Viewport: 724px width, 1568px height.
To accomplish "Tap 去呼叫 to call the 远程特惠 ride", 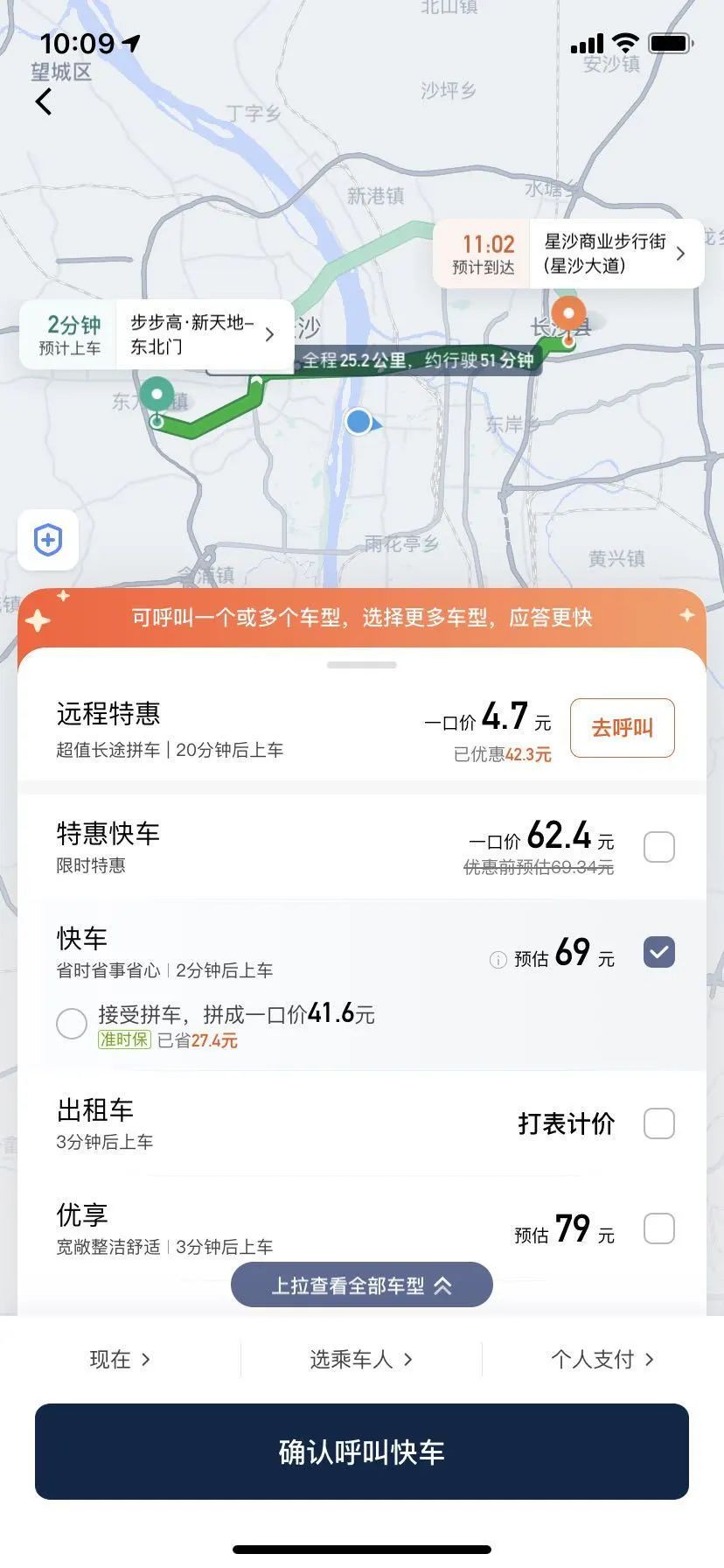I will [622, 728].
